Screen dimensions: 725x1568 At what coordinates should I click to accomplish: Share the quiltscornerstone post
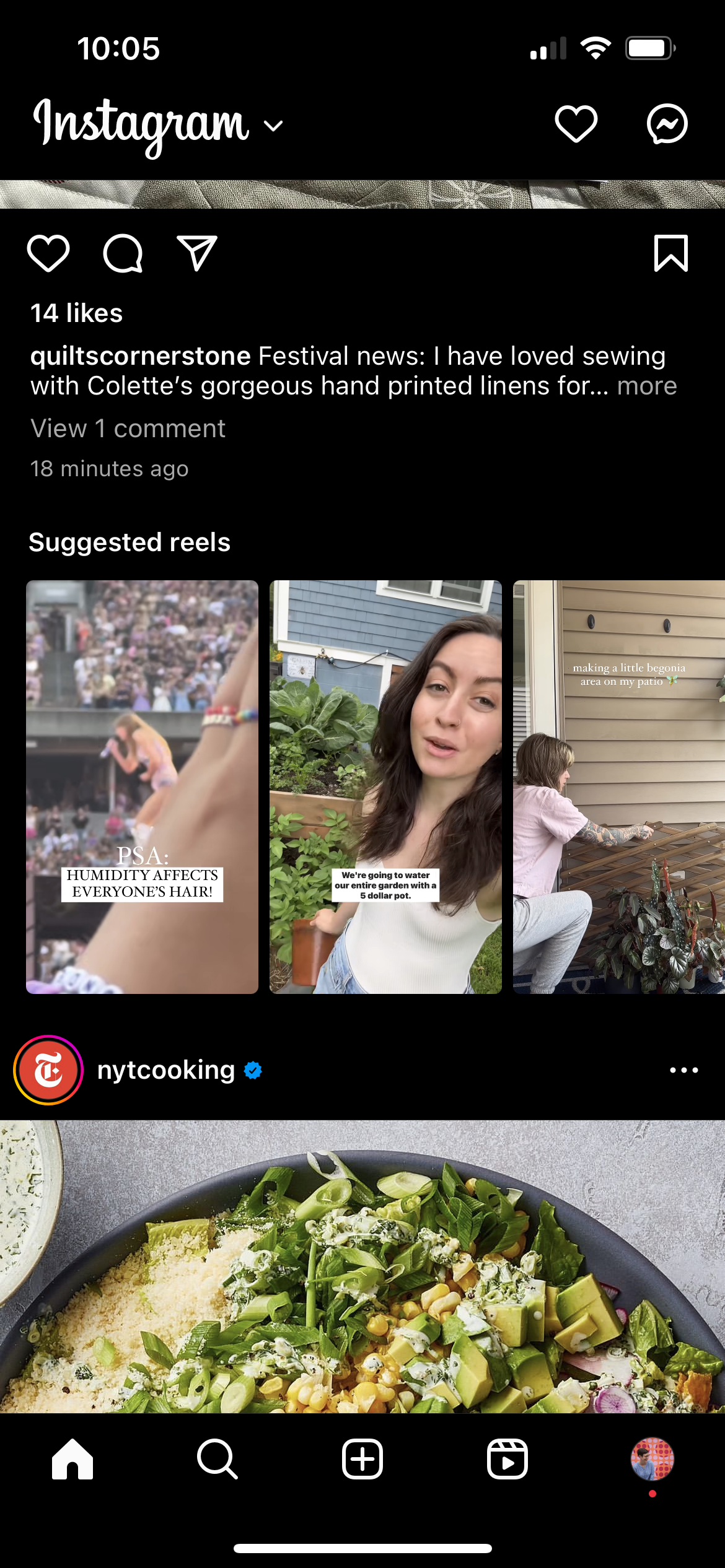pyautogui.click(x=197, y=253)
